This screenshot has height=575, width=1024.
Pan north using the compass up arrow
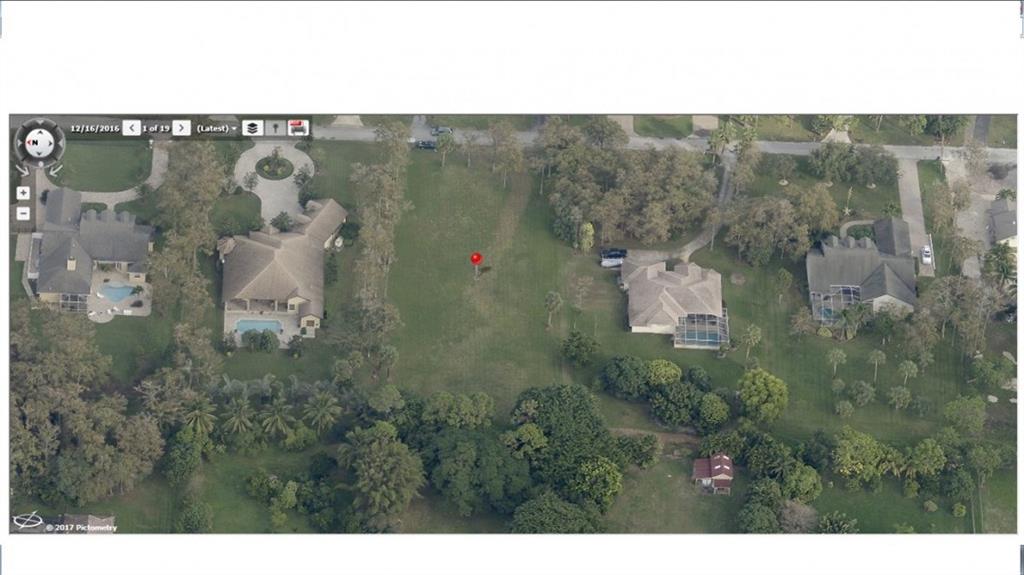40,132
